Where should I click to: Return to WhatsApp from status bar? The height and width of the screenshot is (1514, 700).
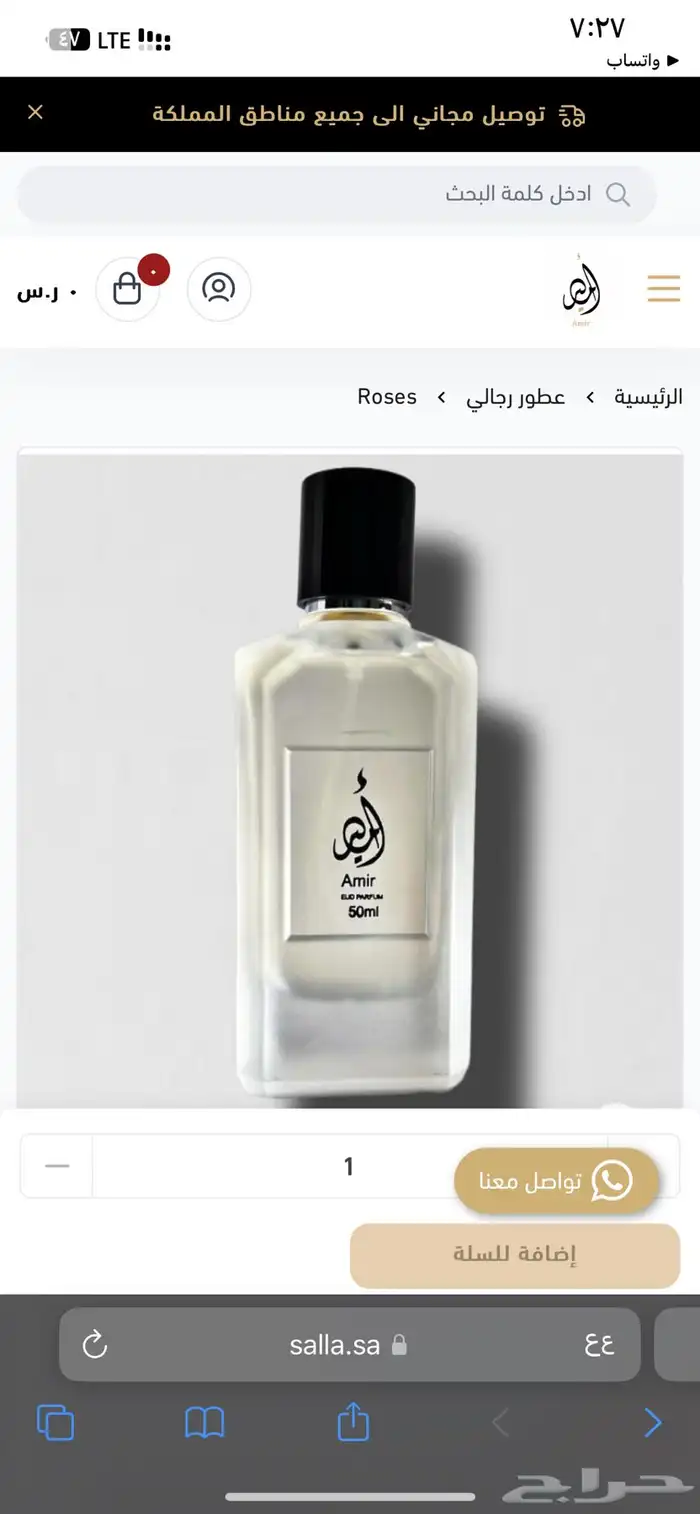tap(633, 61)
